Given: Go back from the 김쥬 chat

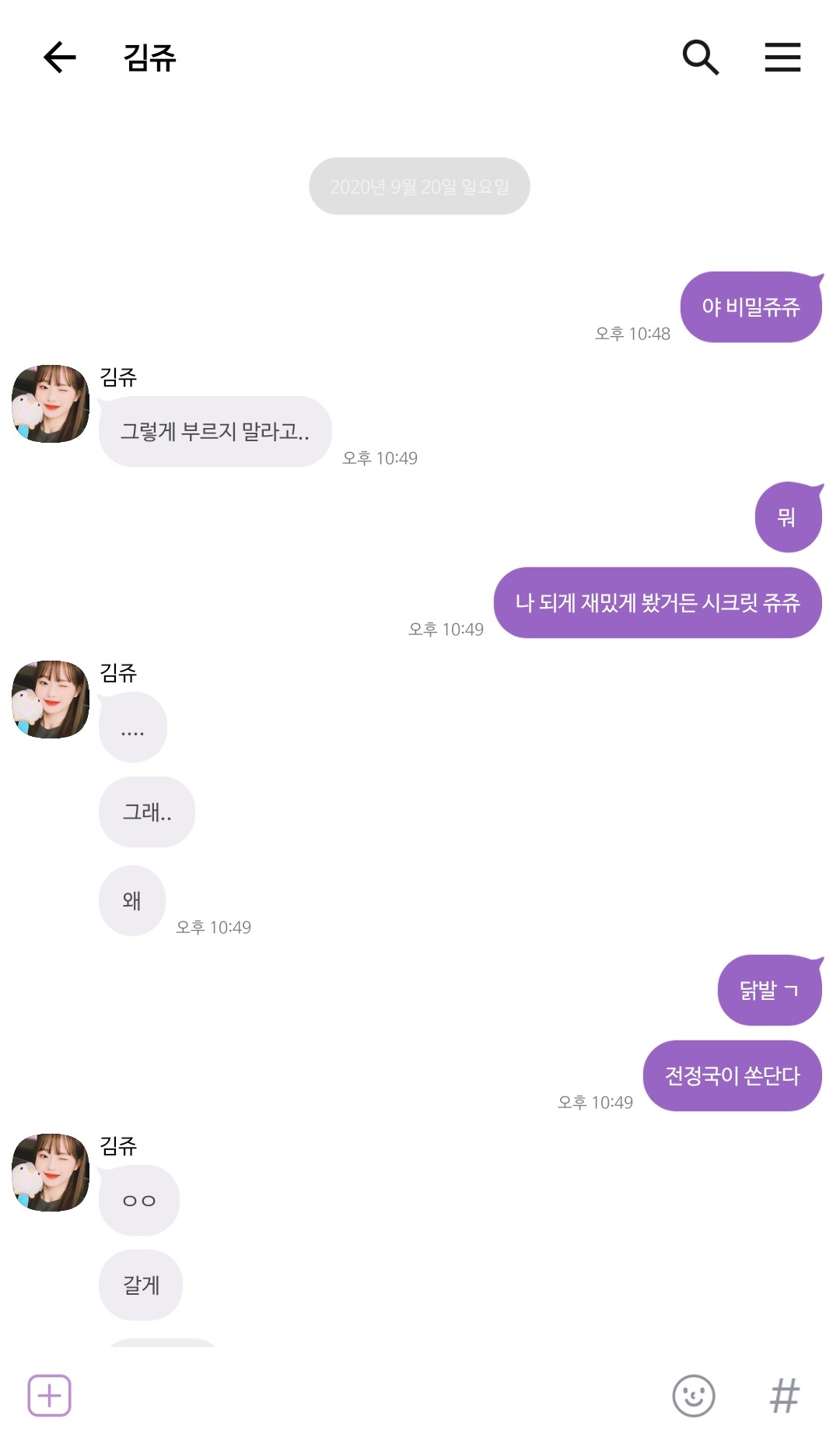Looking at the screenshot, I should click(x=59, y=58).
